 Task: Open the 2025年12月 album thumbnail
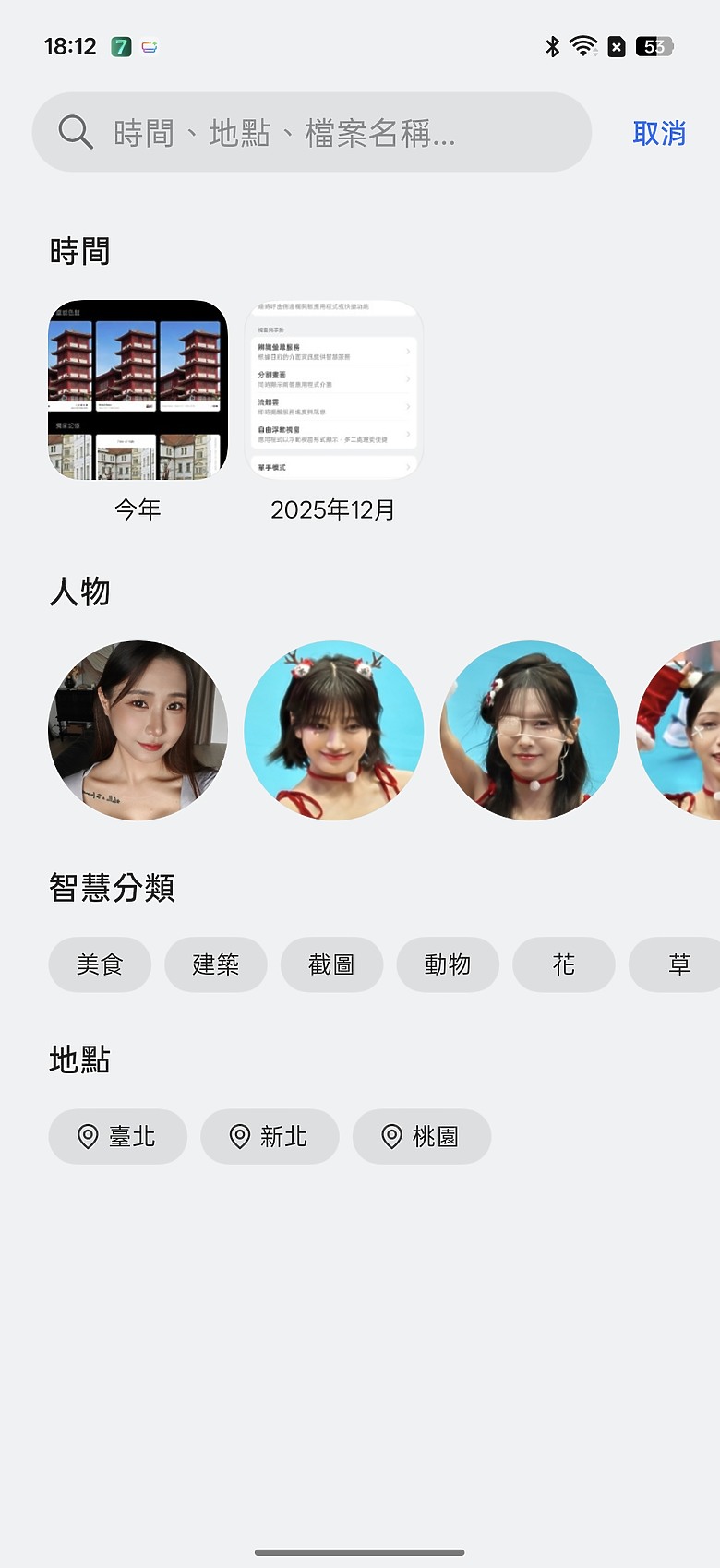click(332, 389)
